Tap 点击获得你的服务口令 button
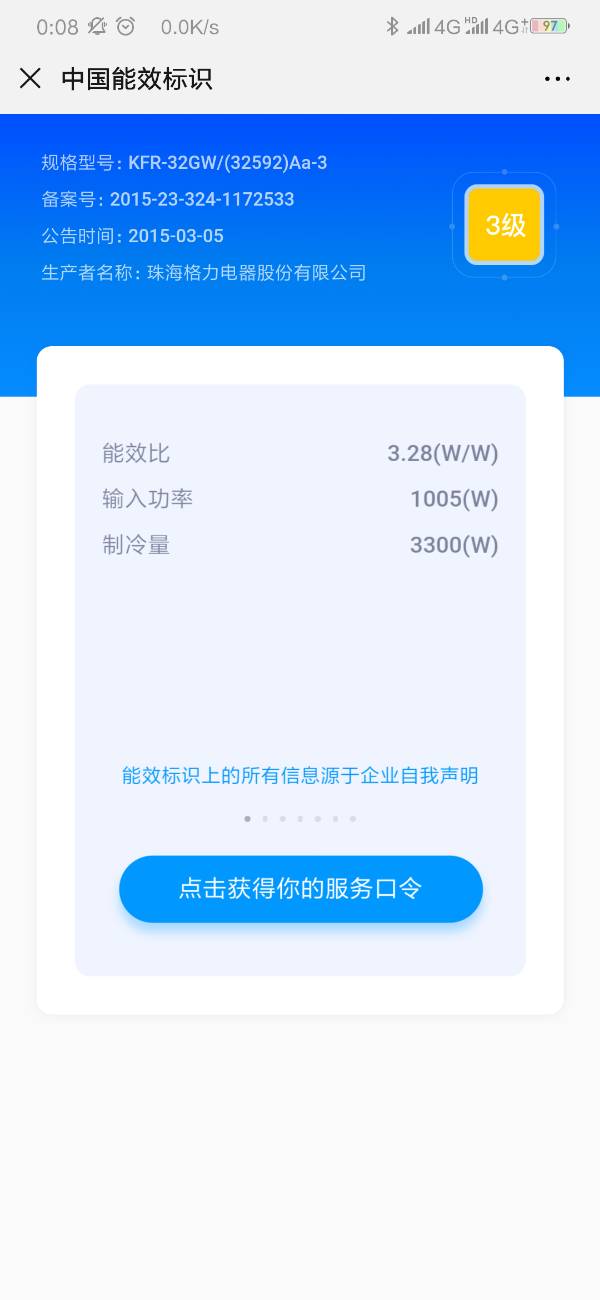The image size is (600, 1300). [300, 888]
